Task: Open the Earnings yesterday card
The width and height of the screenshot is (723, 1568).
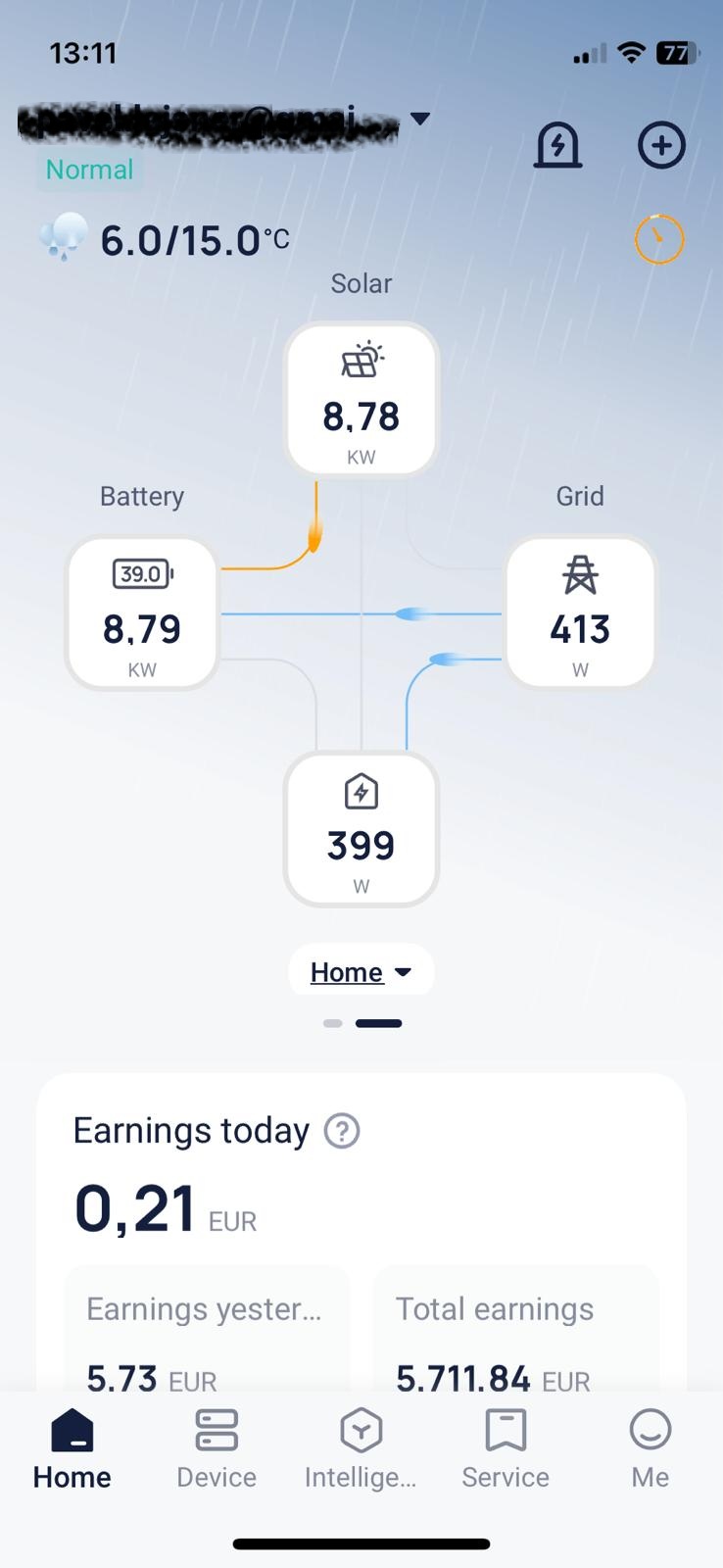Action: click(x=207, y=1329)
